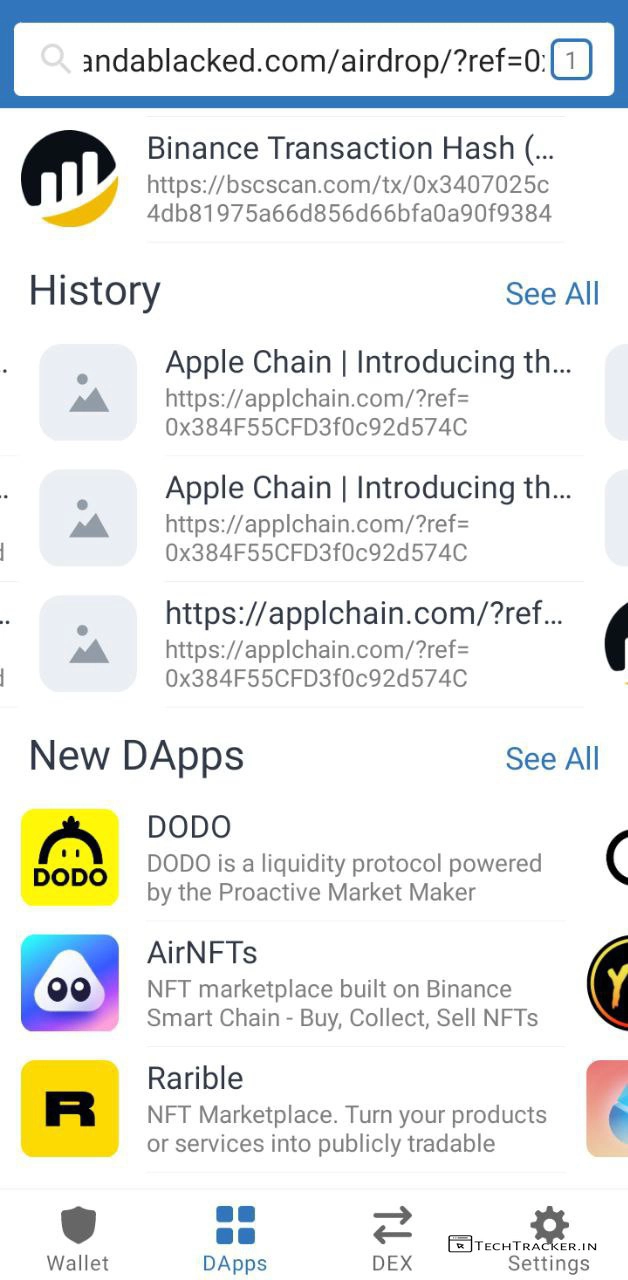Viewport: 628px width, 1280px height.
Task: Tap the URL search field
Action: coord(300,61)
